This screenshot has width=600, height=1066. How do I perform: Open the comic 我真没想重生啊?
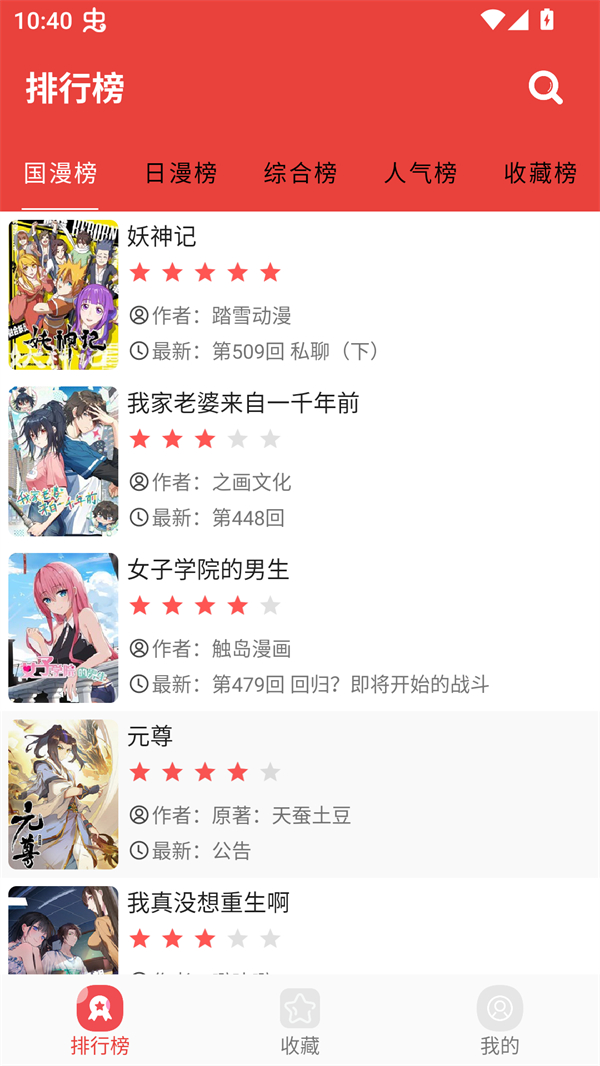point(300,930)
